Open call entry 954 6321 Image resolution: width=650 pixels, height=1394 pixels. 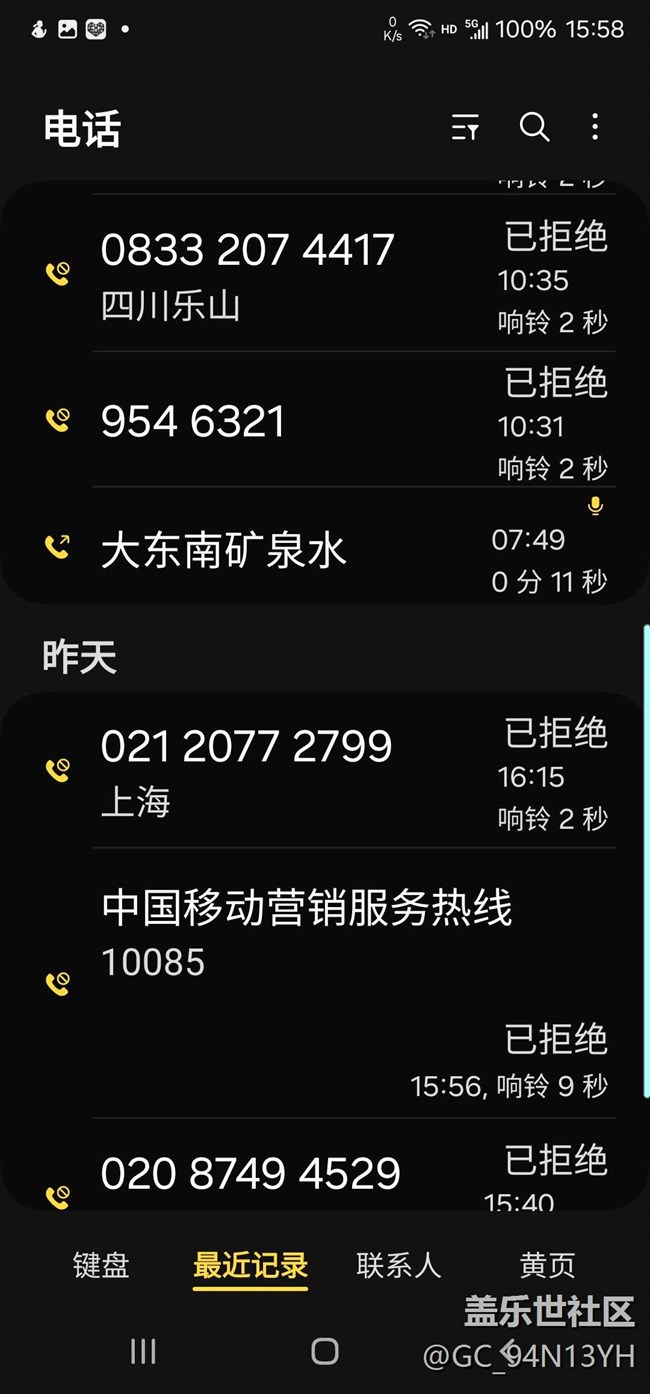[x=300, y=421]
